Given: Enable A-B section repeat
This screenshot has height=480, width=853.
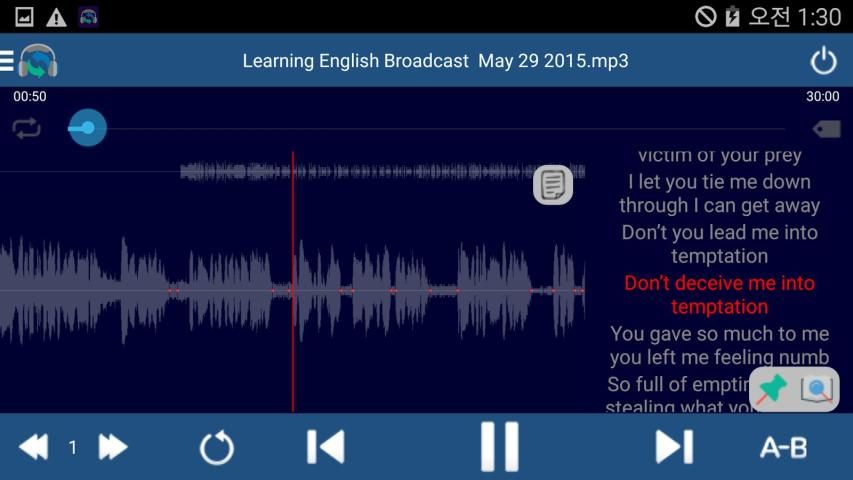Looking at the screenshot, I should click(x=783, y=448).
